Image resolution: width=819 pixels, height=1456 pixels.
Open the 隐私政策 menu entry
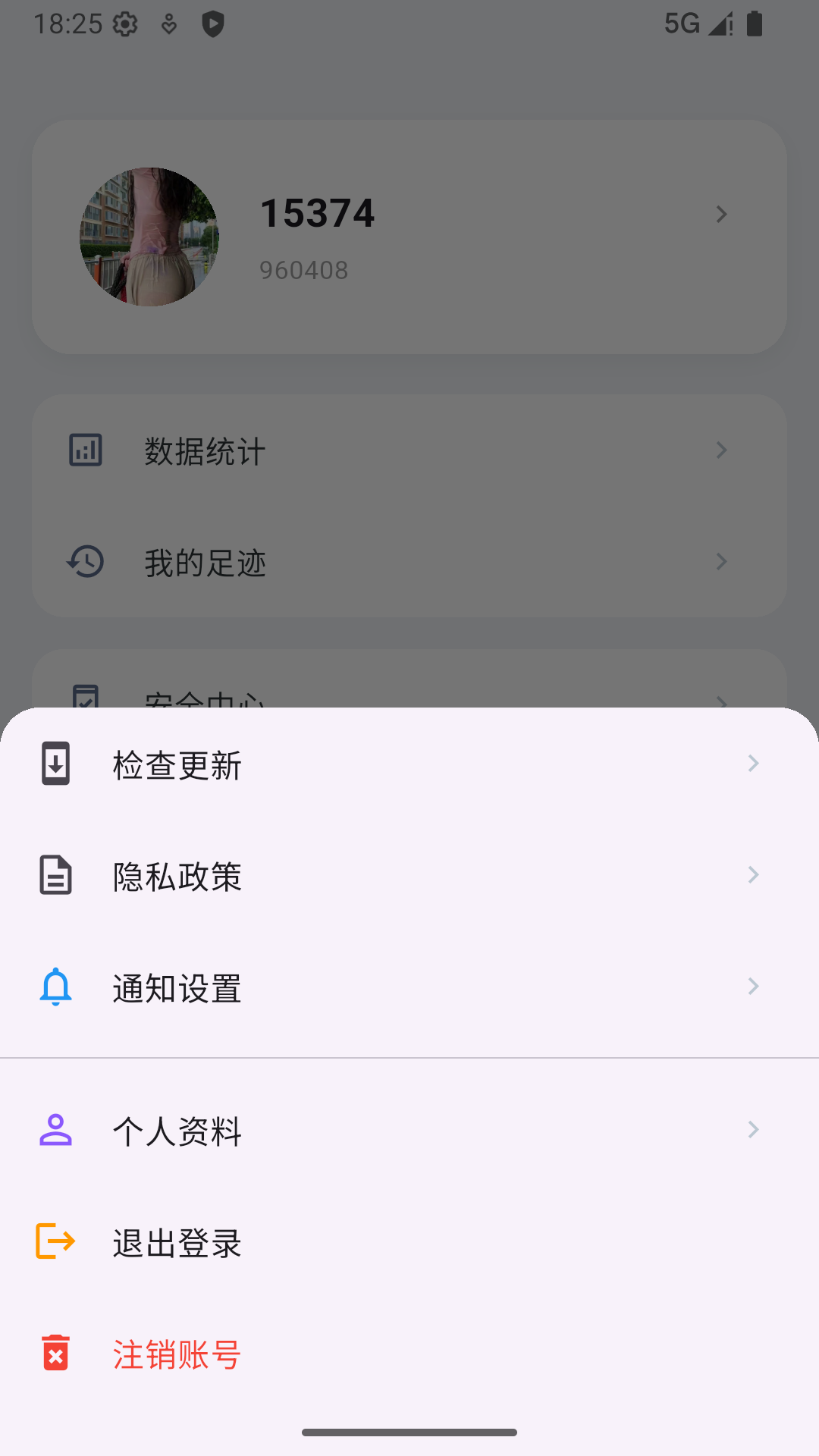pos(177,876)
